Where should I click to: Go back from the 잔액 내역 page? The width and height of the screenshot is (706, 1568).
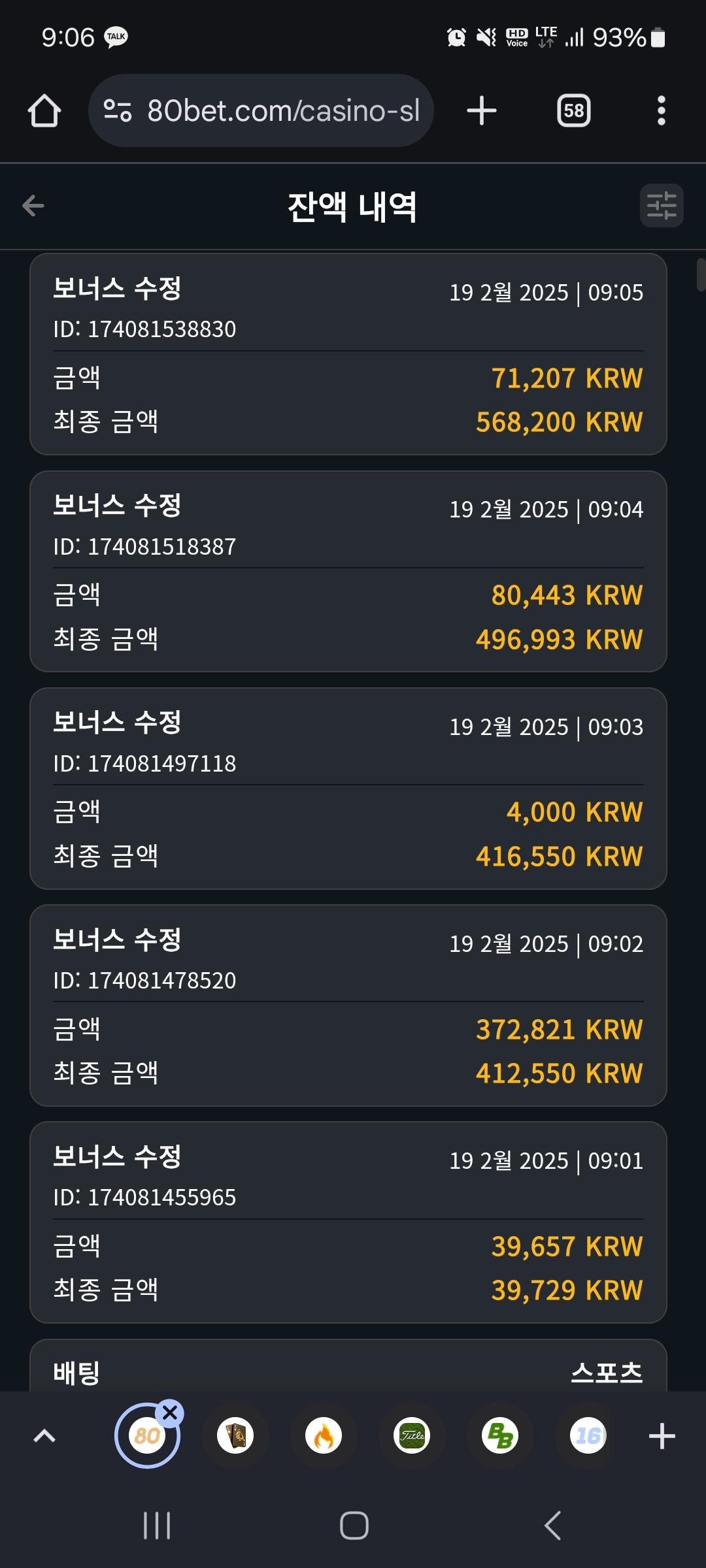tap(33, 206)
